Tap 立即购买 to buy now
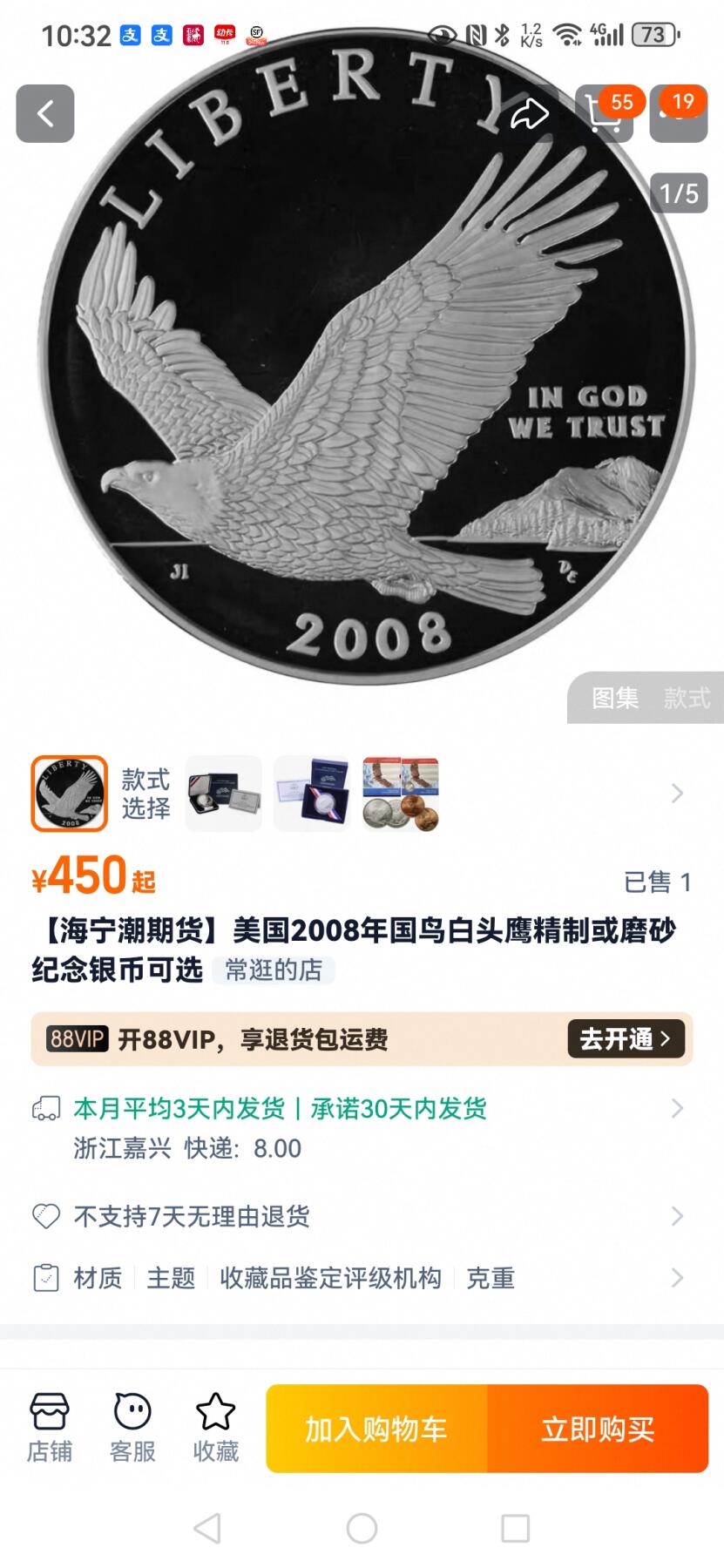Screen dimensions: 724x1568 (598, 1429)
